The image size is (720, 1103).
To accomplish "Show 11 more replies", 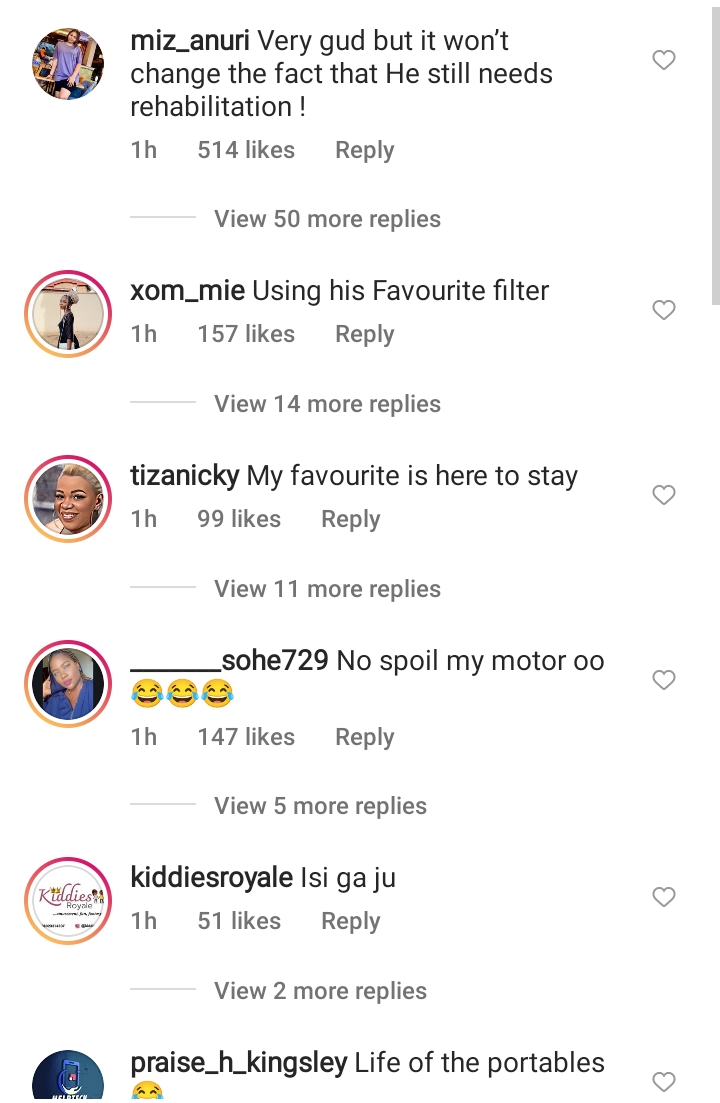I will pyautogui.click(x=327, y=589).
